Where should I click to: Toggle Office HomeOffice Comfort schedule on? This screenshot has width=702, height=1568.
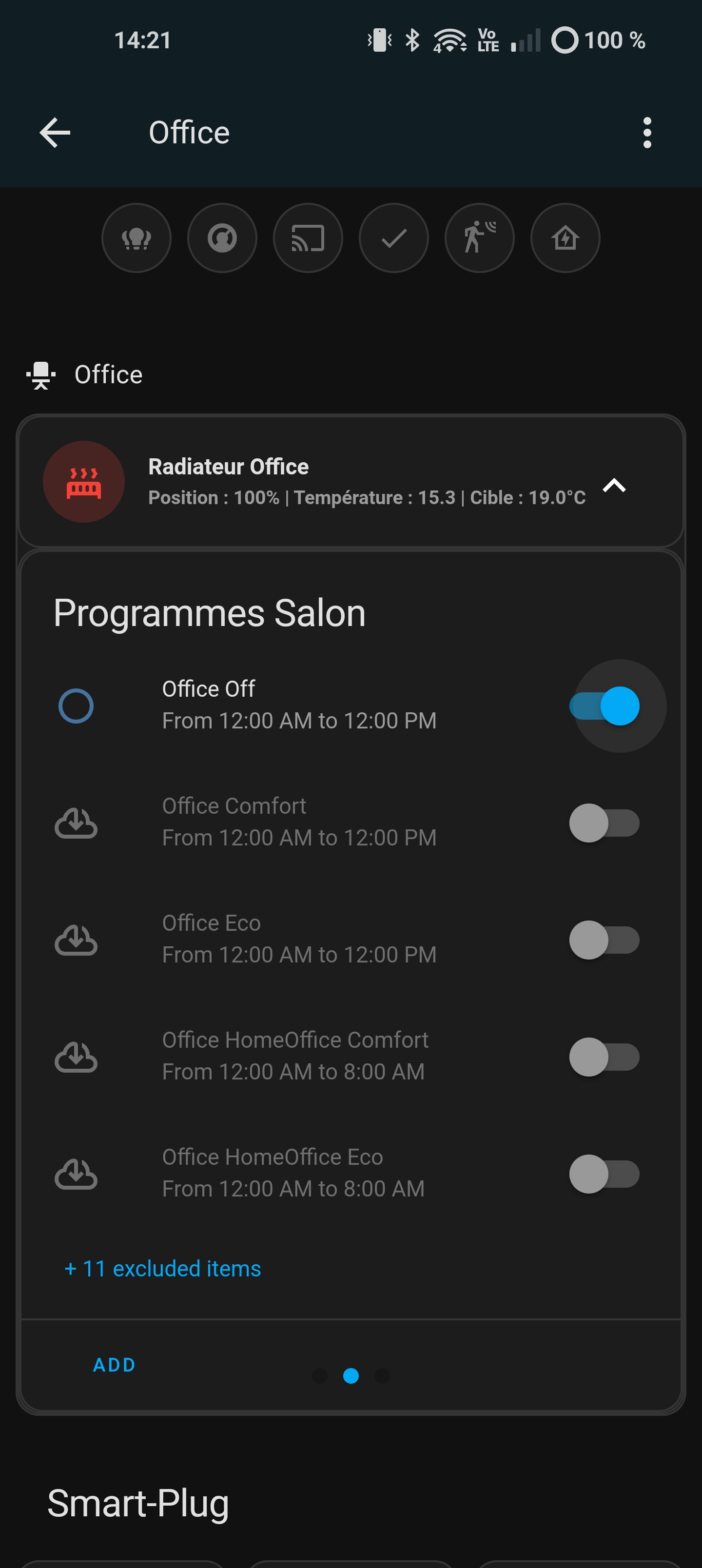click(604, 1057)
